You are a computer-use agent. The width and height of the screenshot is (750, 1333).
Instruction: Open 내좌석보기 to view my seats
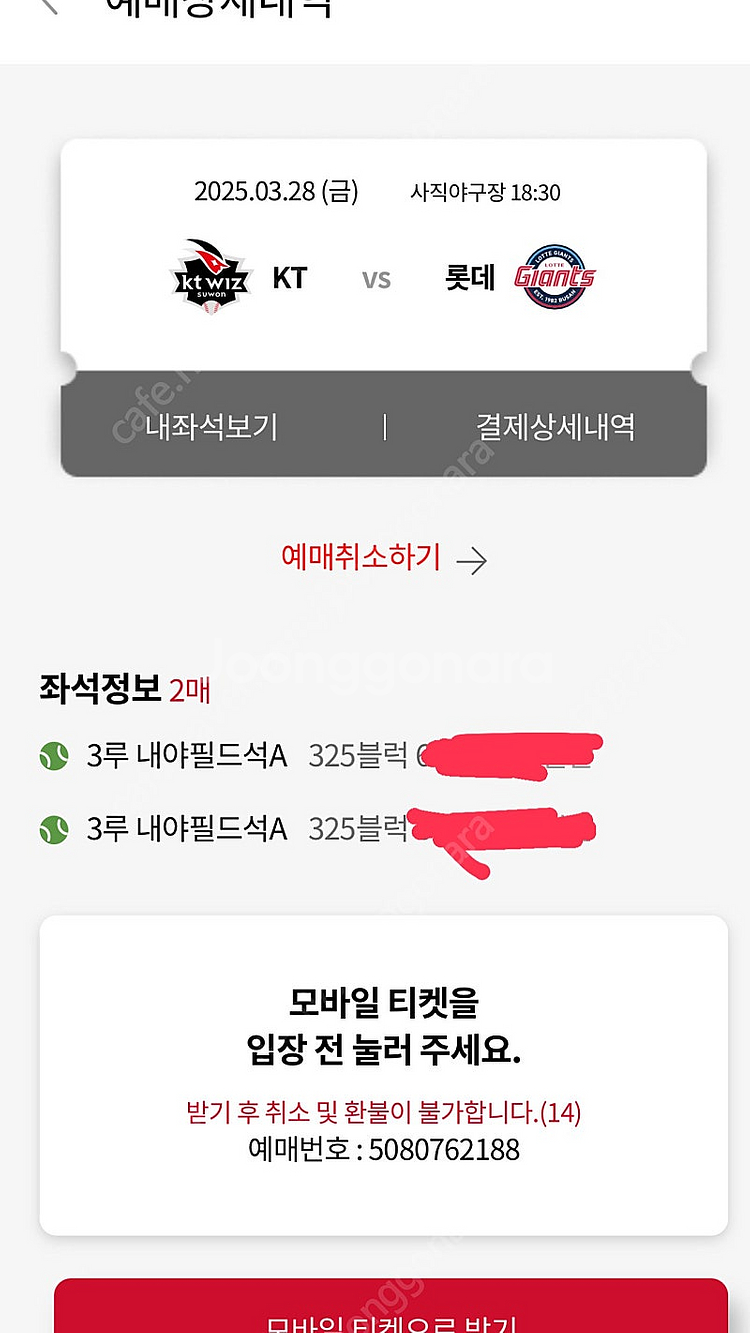point(211,427)
